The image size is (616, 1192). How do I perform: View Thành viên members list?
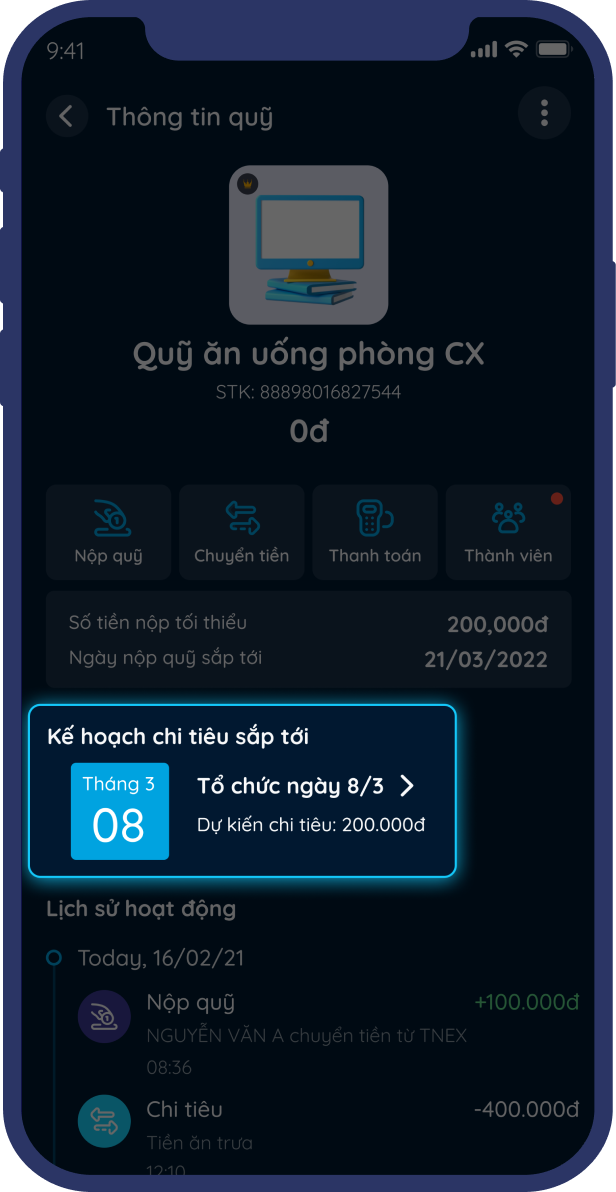click(x=508, y=532)
